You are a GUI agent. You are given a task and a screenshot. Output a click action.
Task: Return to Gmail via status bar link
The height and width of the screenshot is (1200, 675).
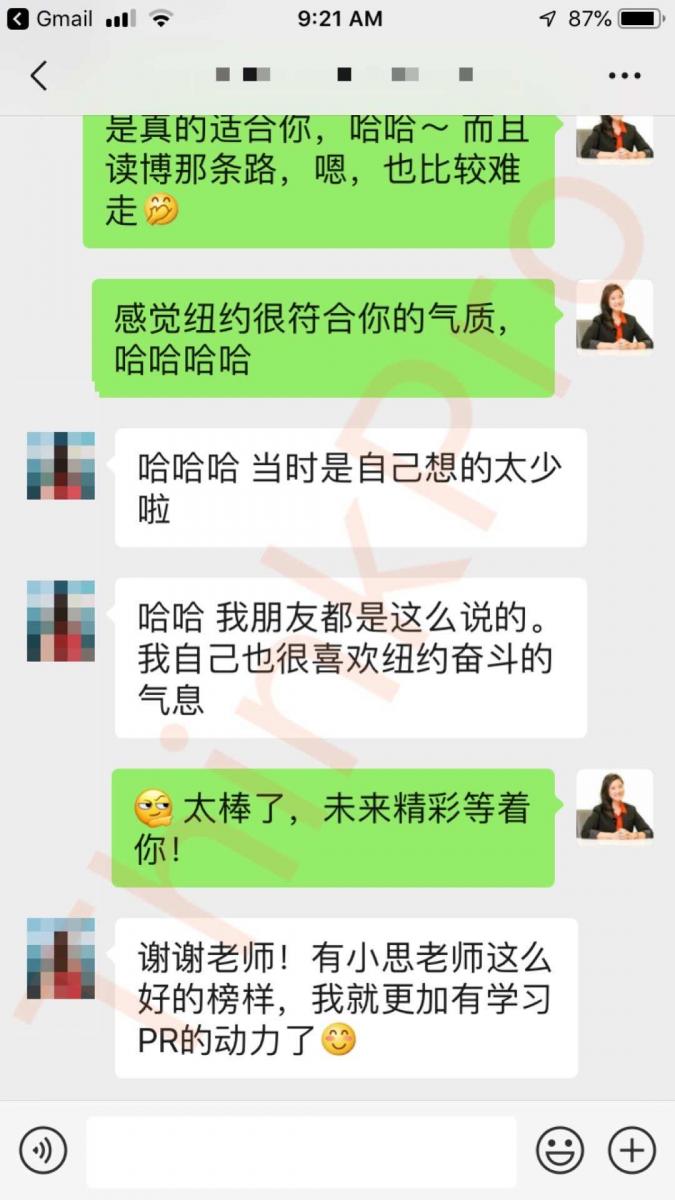(x=50, y=18)
